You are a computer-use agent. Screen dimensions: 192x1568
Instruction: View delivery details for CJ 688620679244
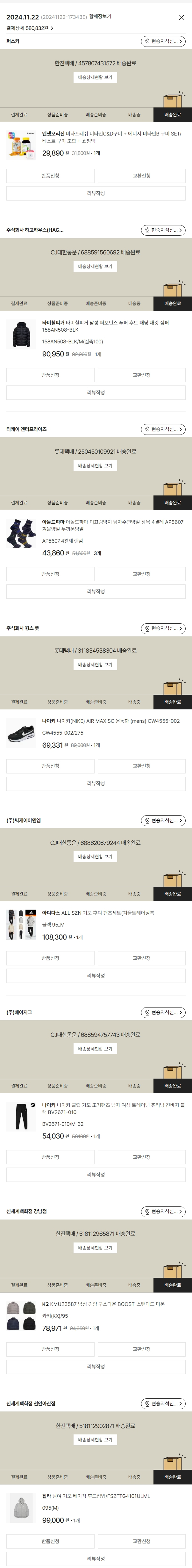pos(96,856)
